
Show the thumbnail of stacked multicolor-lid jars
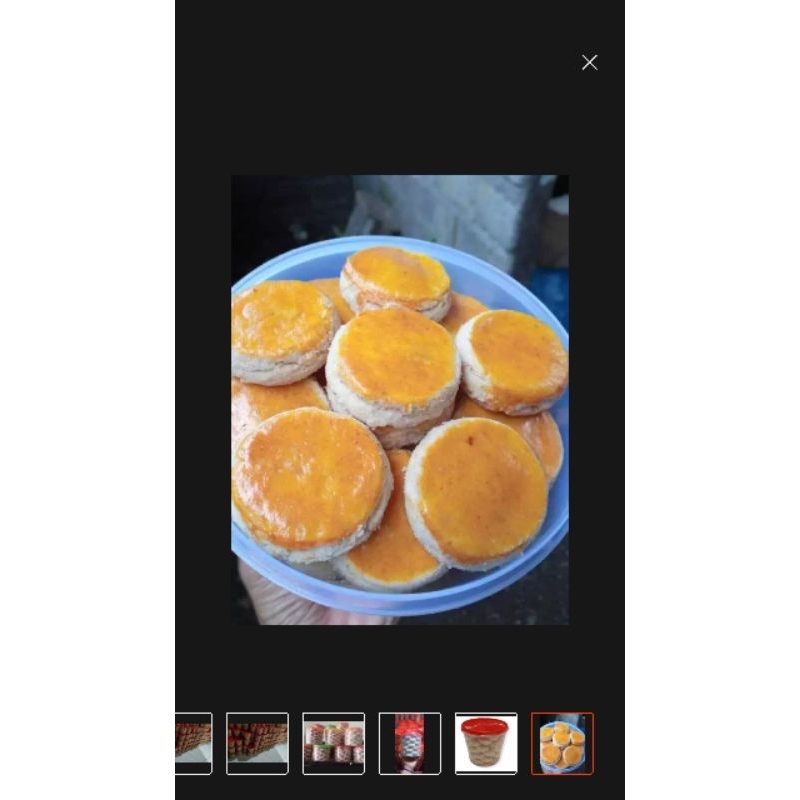click(334, 743)
